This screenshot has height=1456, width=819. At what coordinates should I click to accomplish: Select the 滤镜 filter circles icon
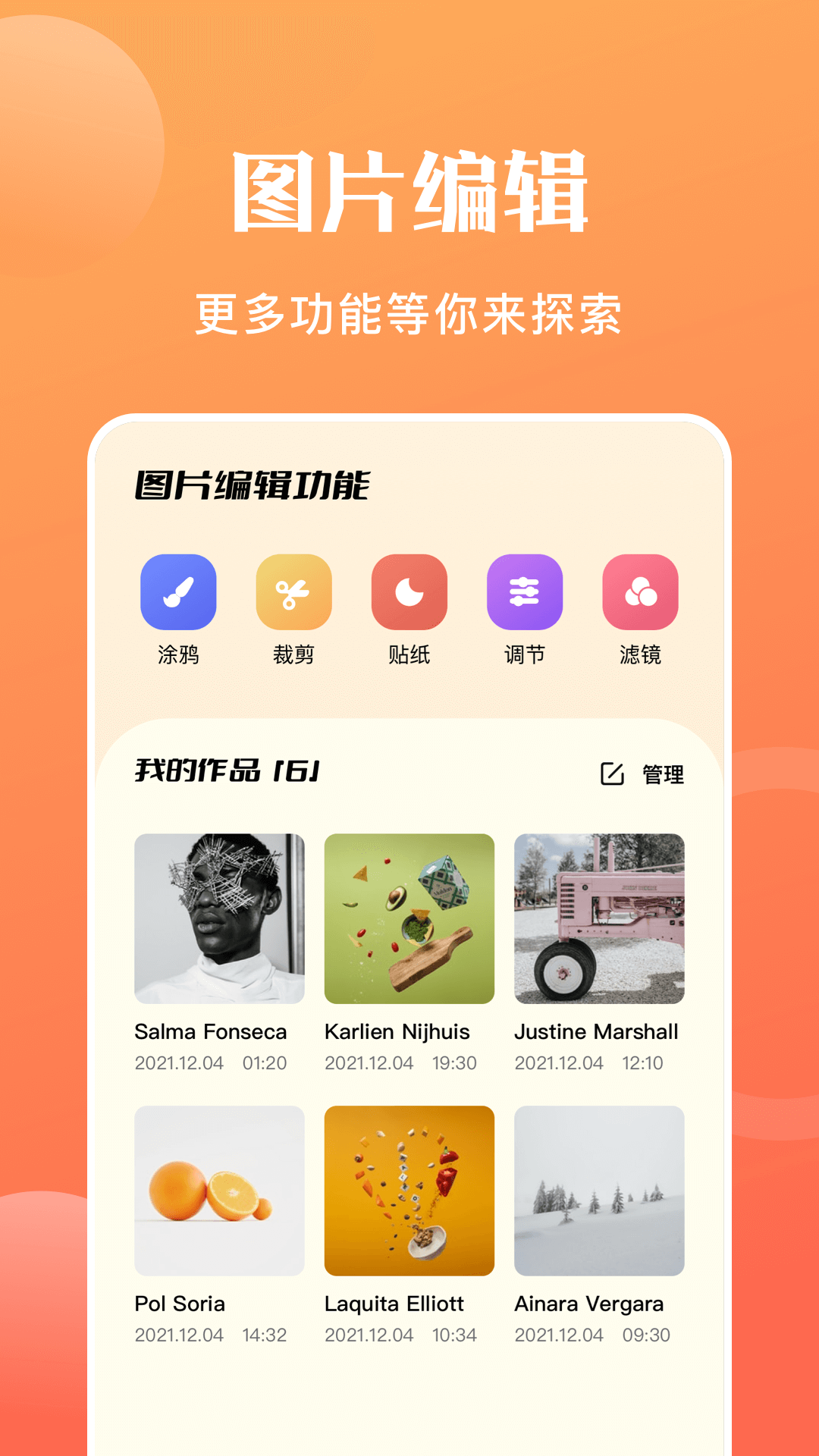639,591
